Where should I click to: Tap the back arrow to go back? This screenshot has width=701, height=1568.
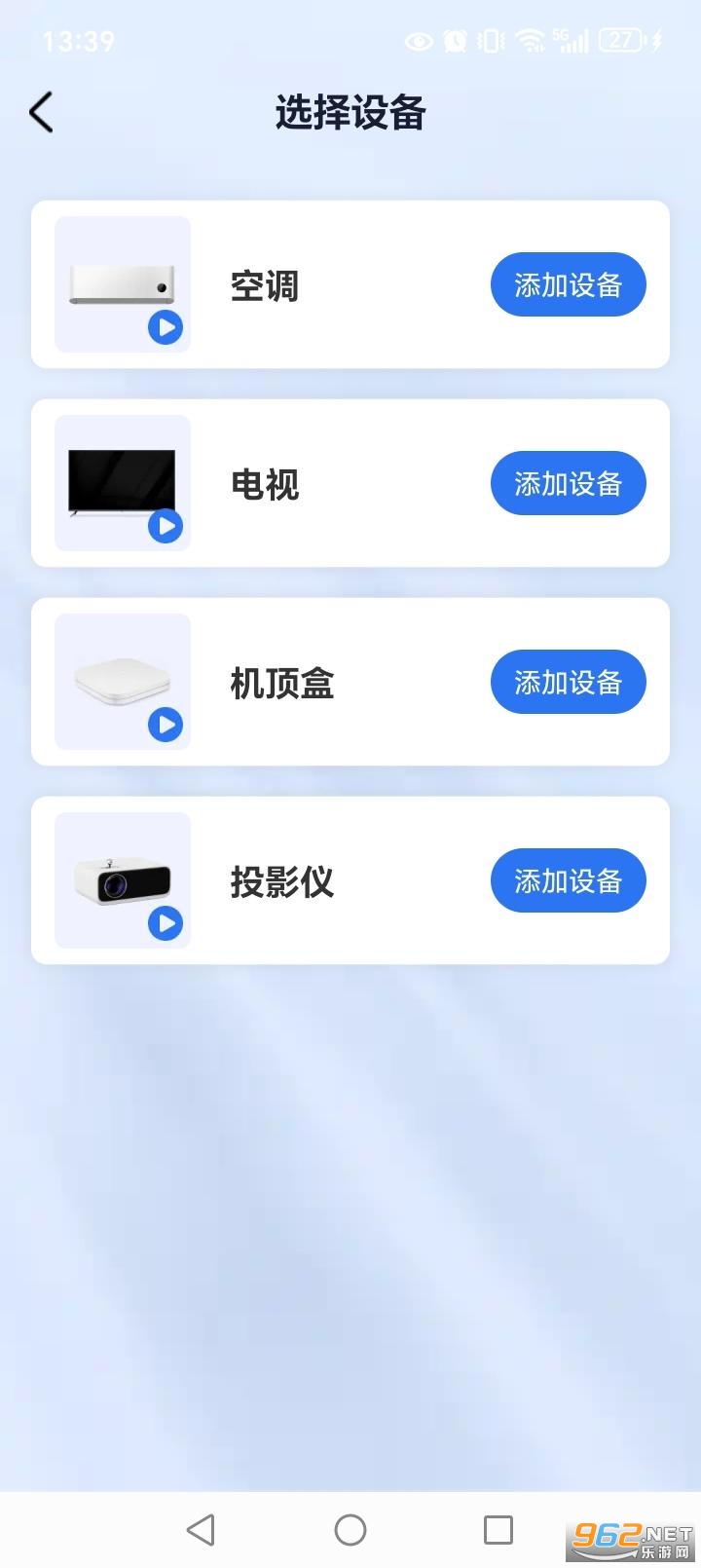pos(41,112)
